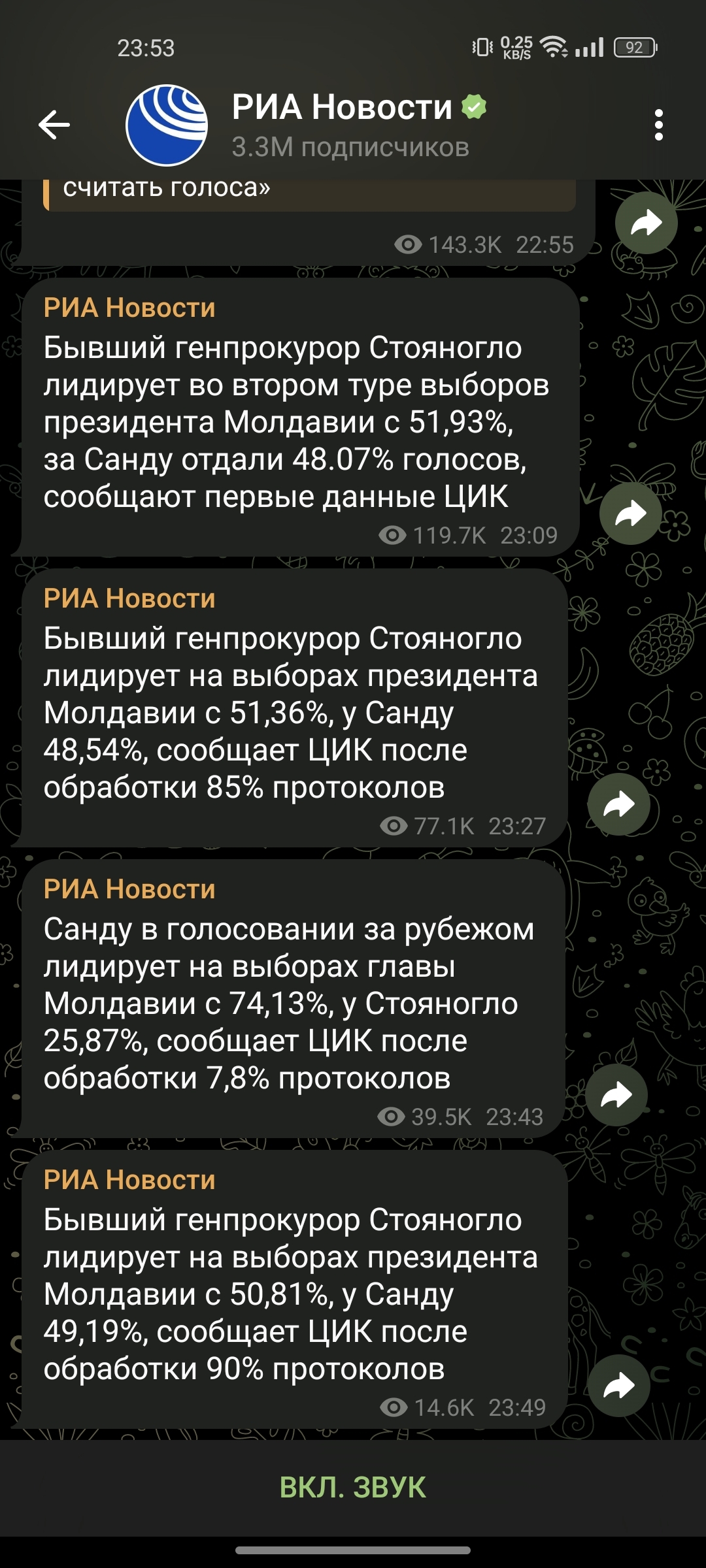Forward the post about Стояногло leading with 51,93%
Screen dimensions: 706x1568
click(x=631, y=514)
